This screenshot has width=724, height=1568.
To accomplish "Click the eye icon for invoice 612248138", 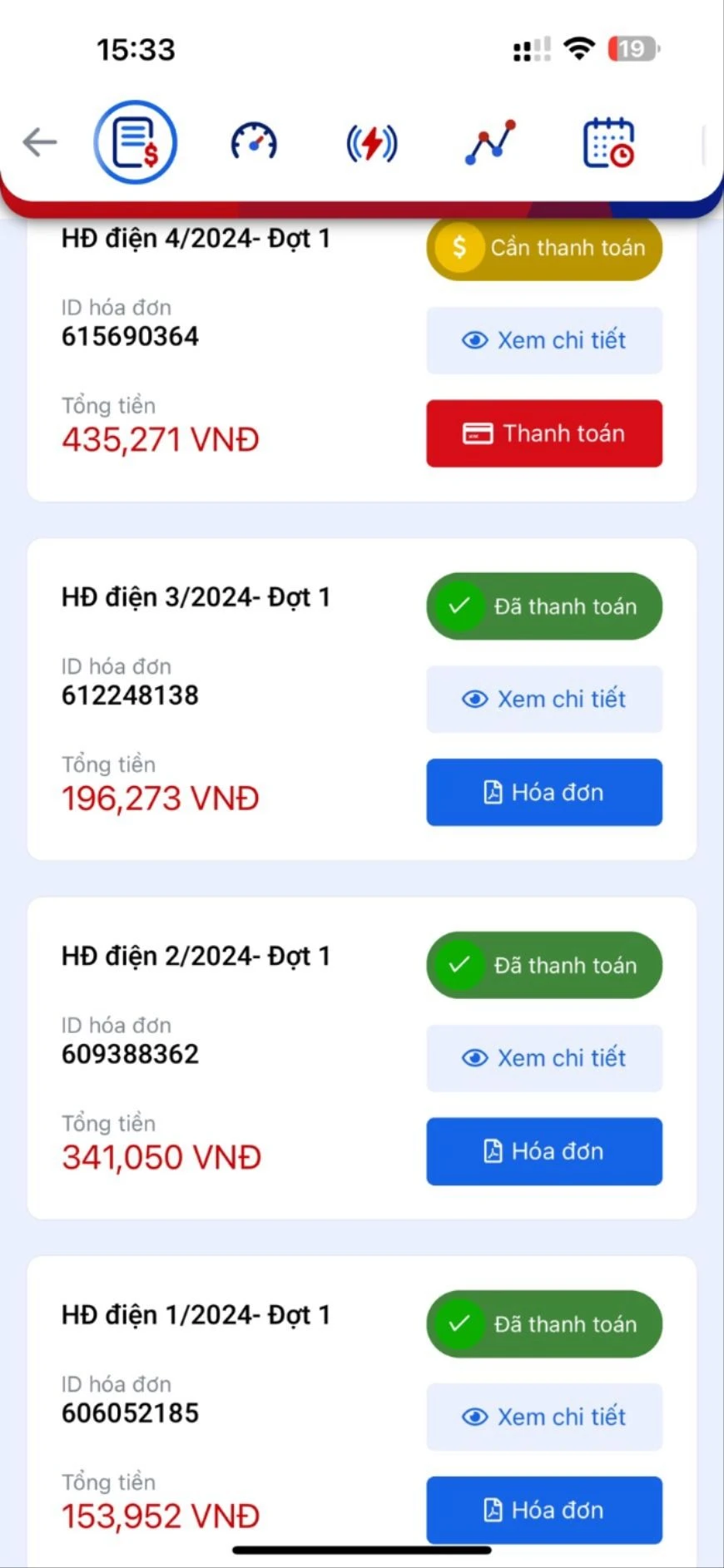I will (x=474, y=699).
